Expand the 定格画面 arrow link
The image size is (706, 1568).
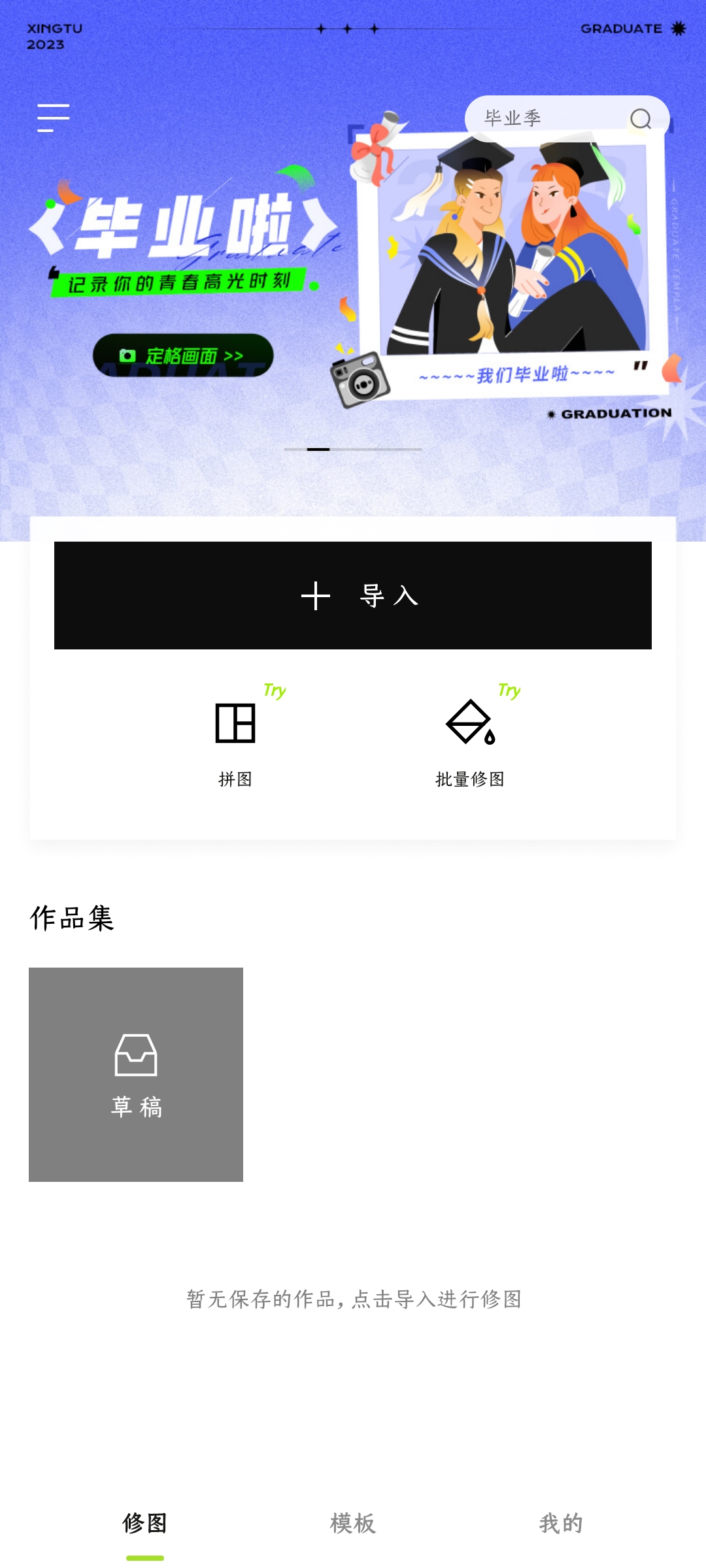pyautogui.click(x=232, y=356)
